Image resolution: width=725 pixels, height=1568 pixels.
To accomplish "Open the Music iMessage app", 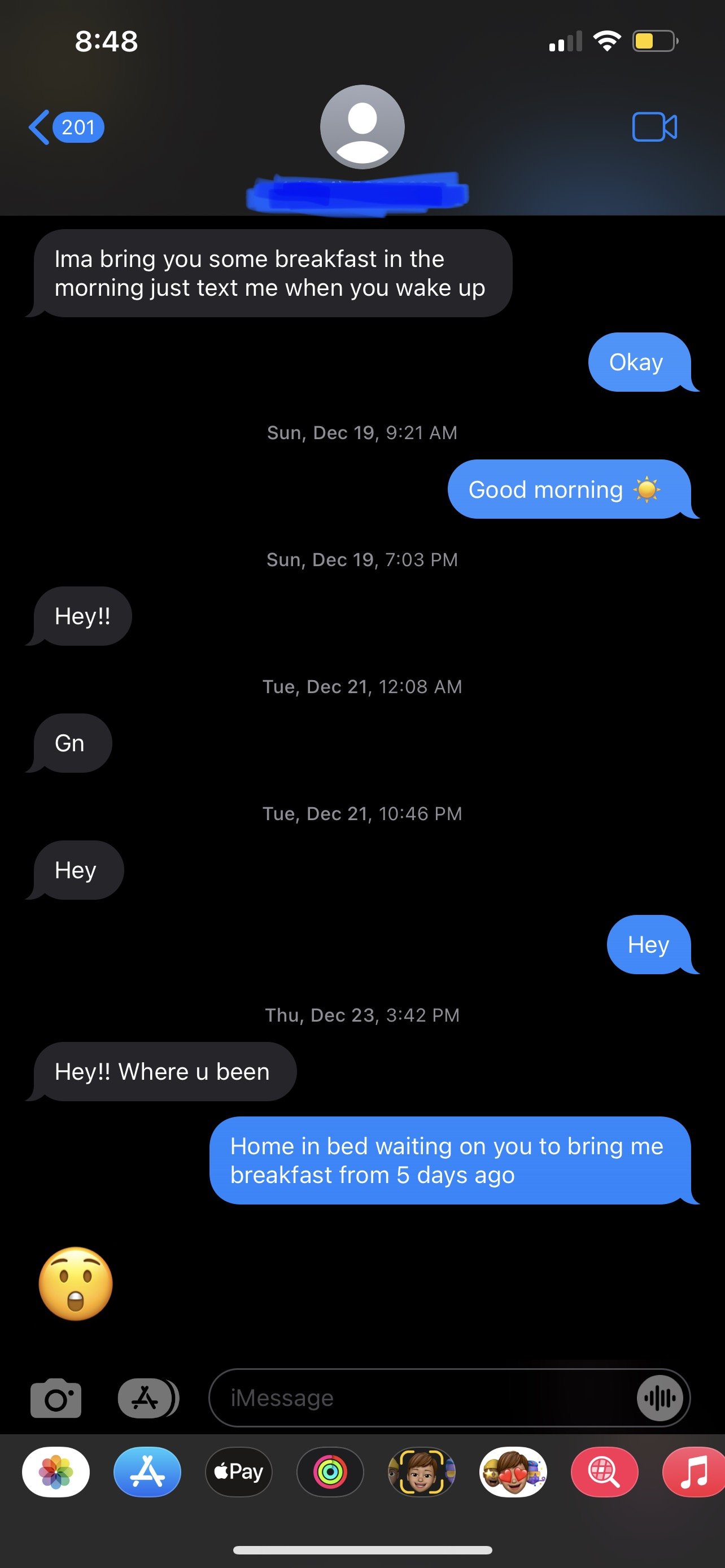I will pyautogui.click(x=693, y=1472).
